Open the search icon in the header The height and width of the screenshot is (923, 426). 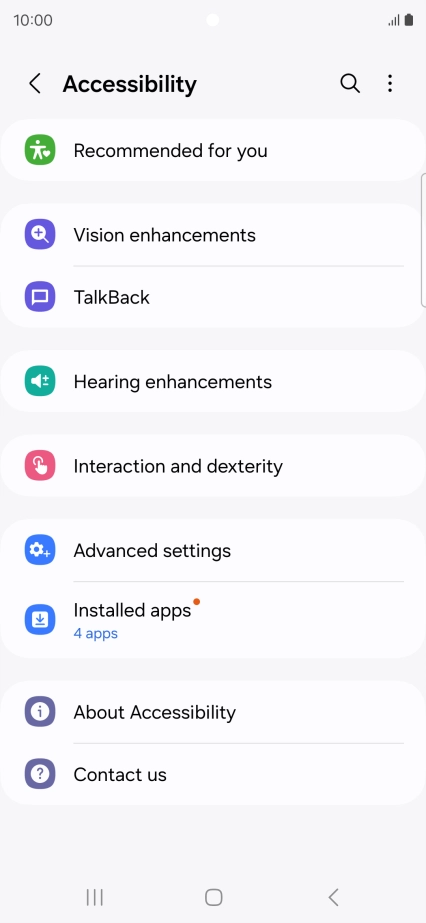point(350,84)
